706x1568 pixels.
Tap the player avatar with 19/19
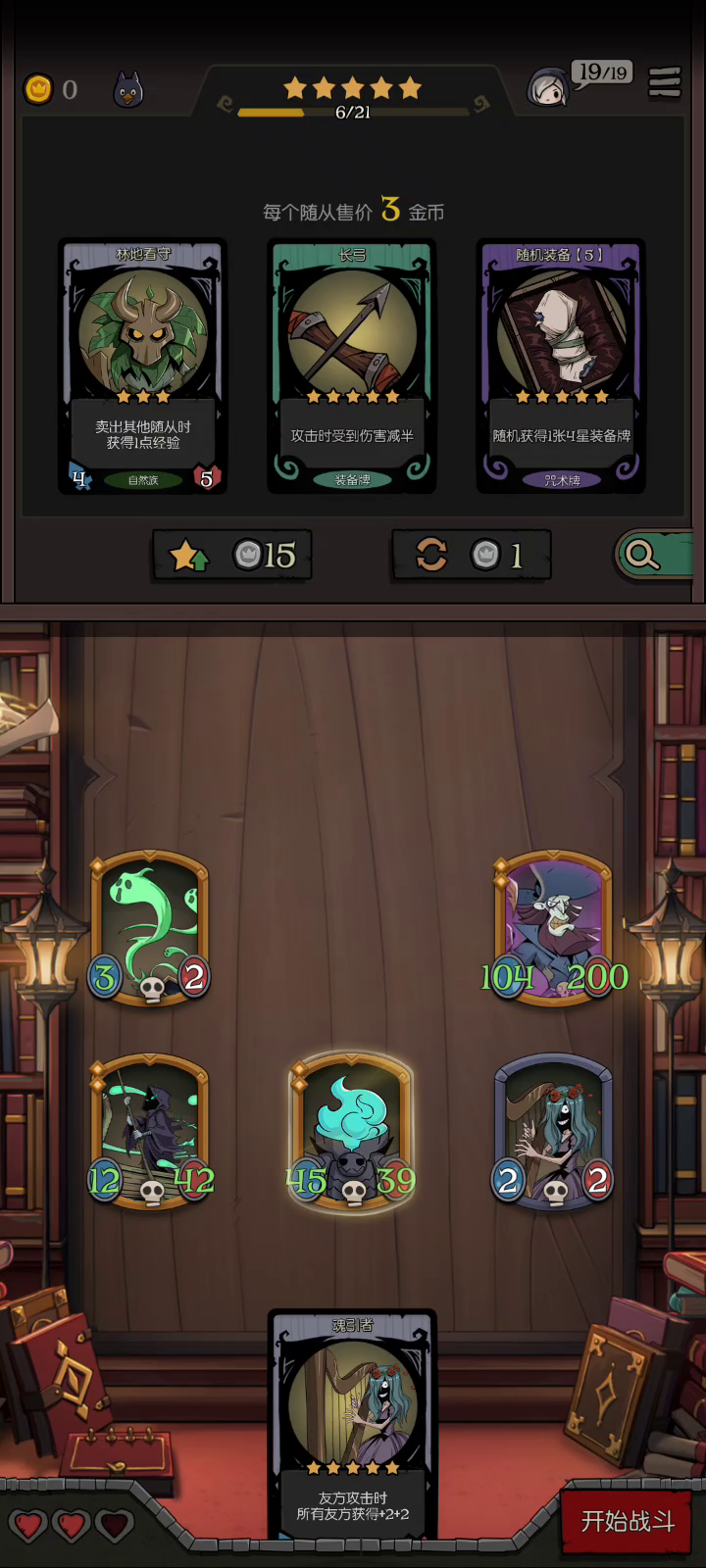pyautogui.click(x=548, y=88)
